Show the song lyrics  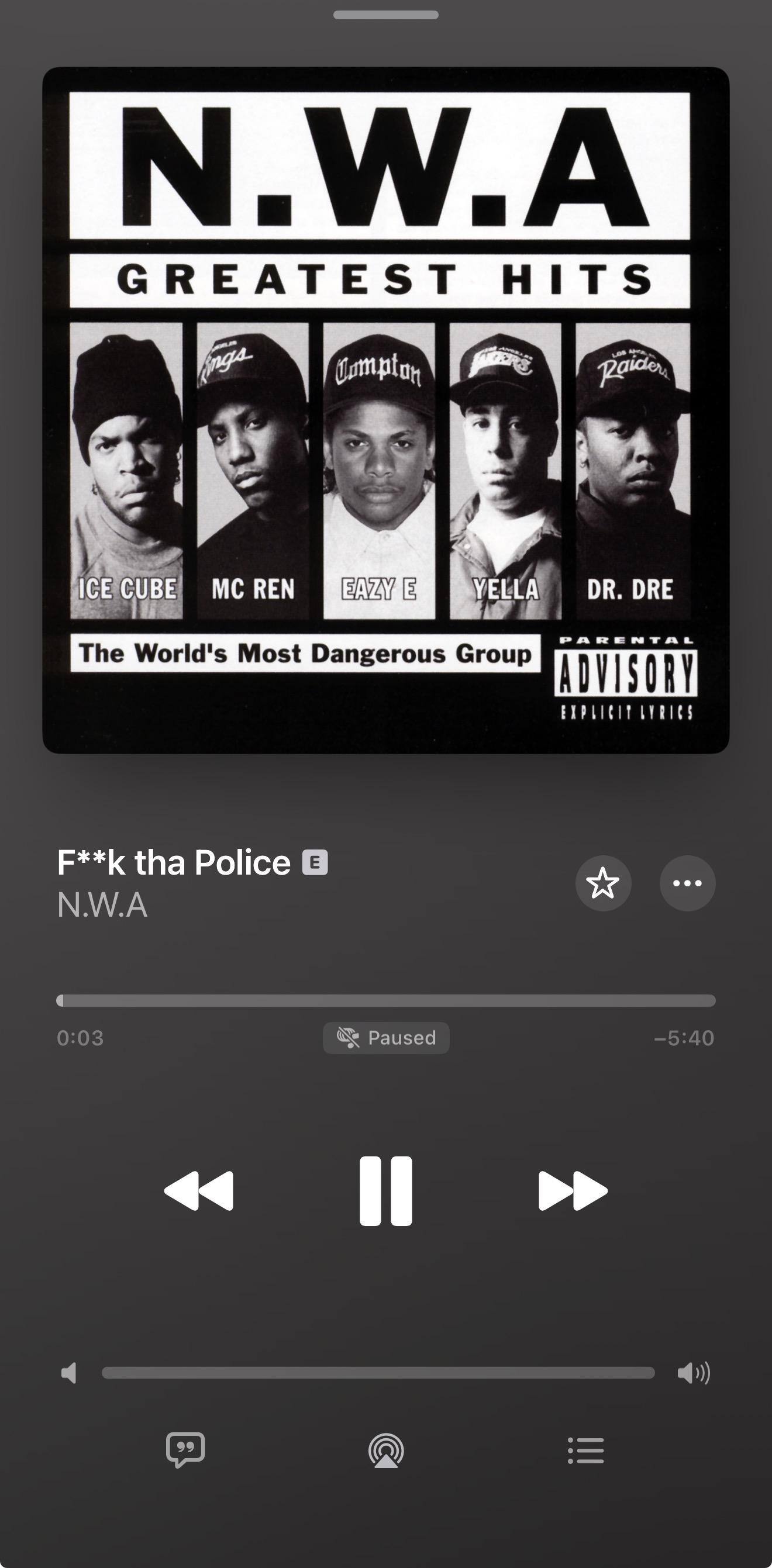pyautogui.click(x=186, y=1450)
